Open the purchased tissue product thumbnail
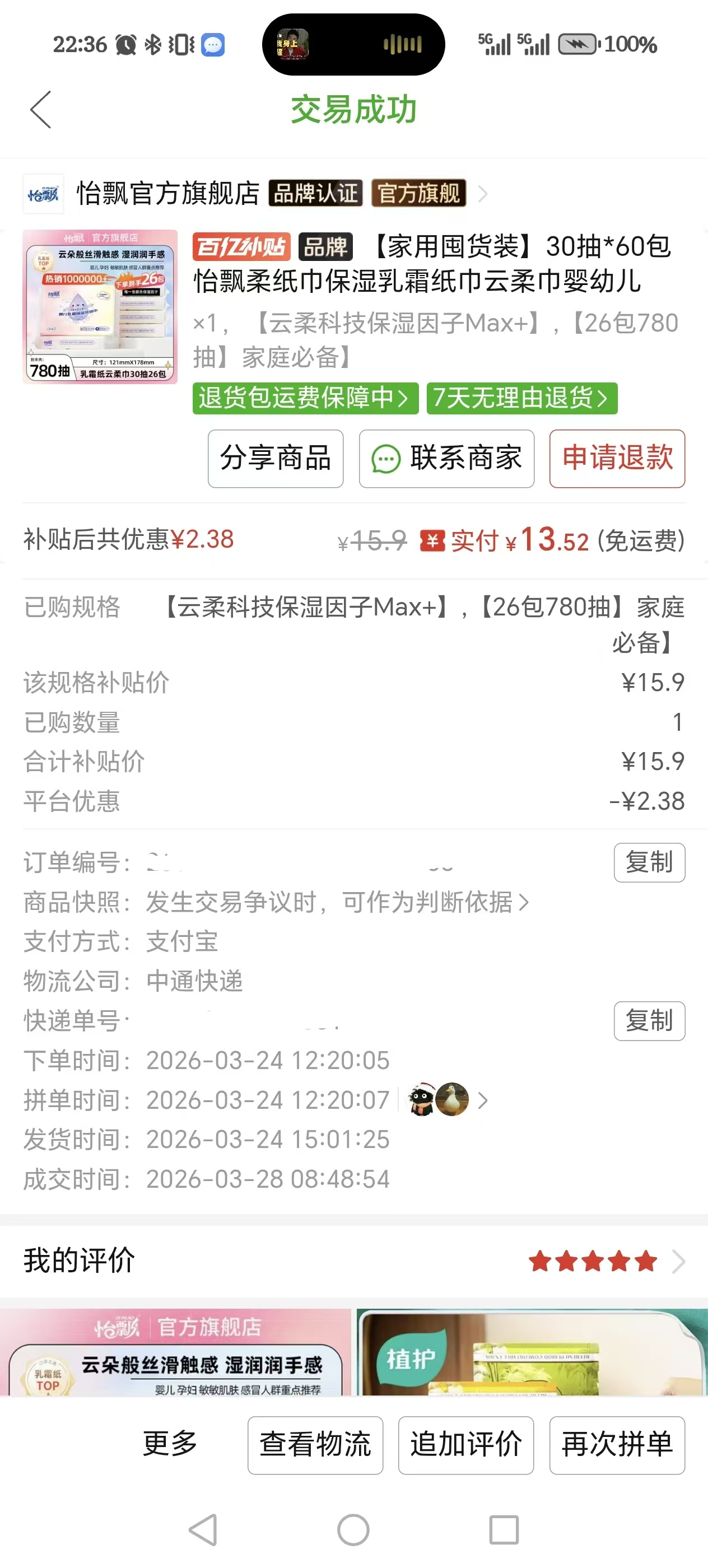Screen dimensions: 708x1568 [x=100, y=307]
